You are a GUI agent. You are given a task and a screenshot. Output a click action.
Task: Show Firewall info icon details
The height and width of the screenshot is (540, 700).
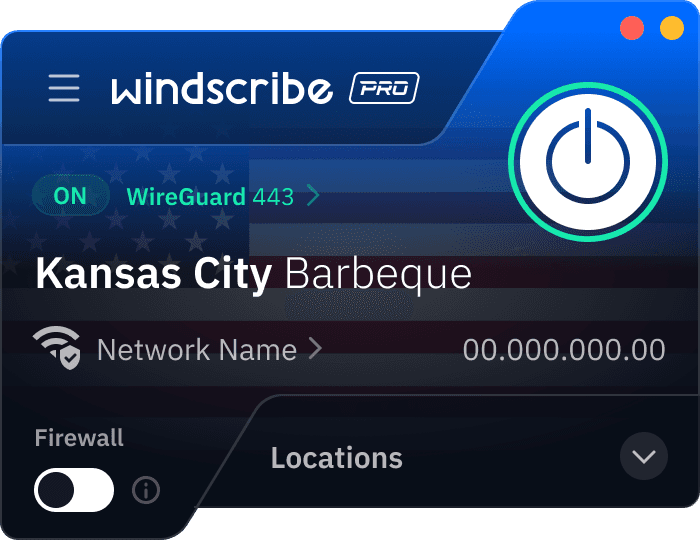click(x=146, y=491)
